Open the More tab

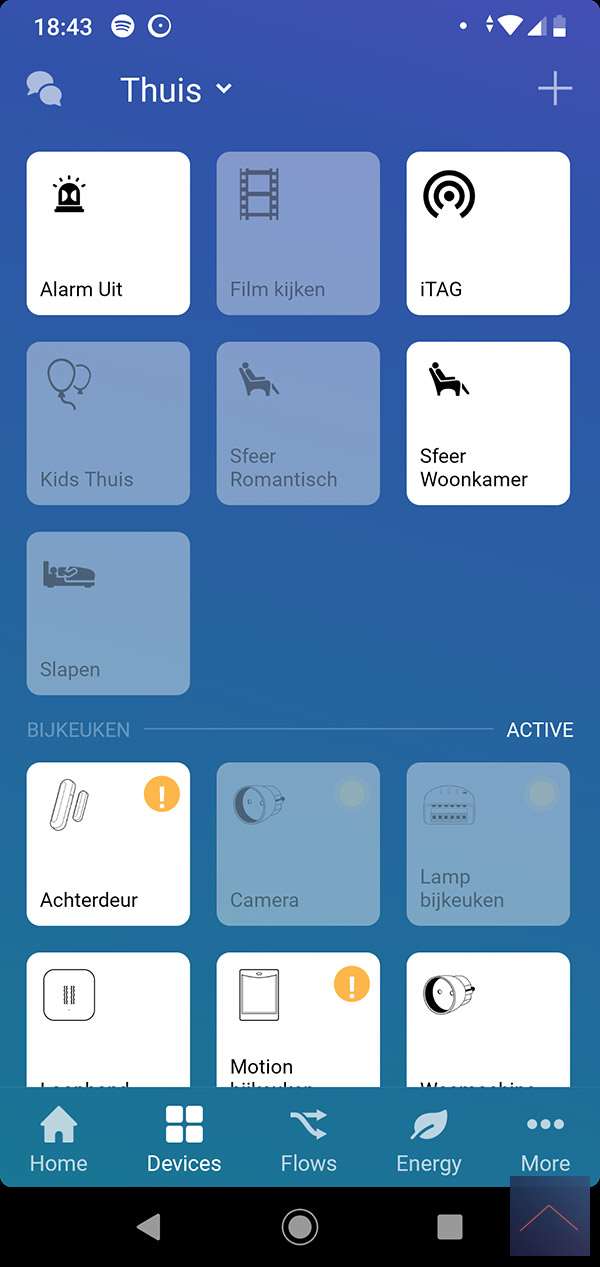[545, 1139]
